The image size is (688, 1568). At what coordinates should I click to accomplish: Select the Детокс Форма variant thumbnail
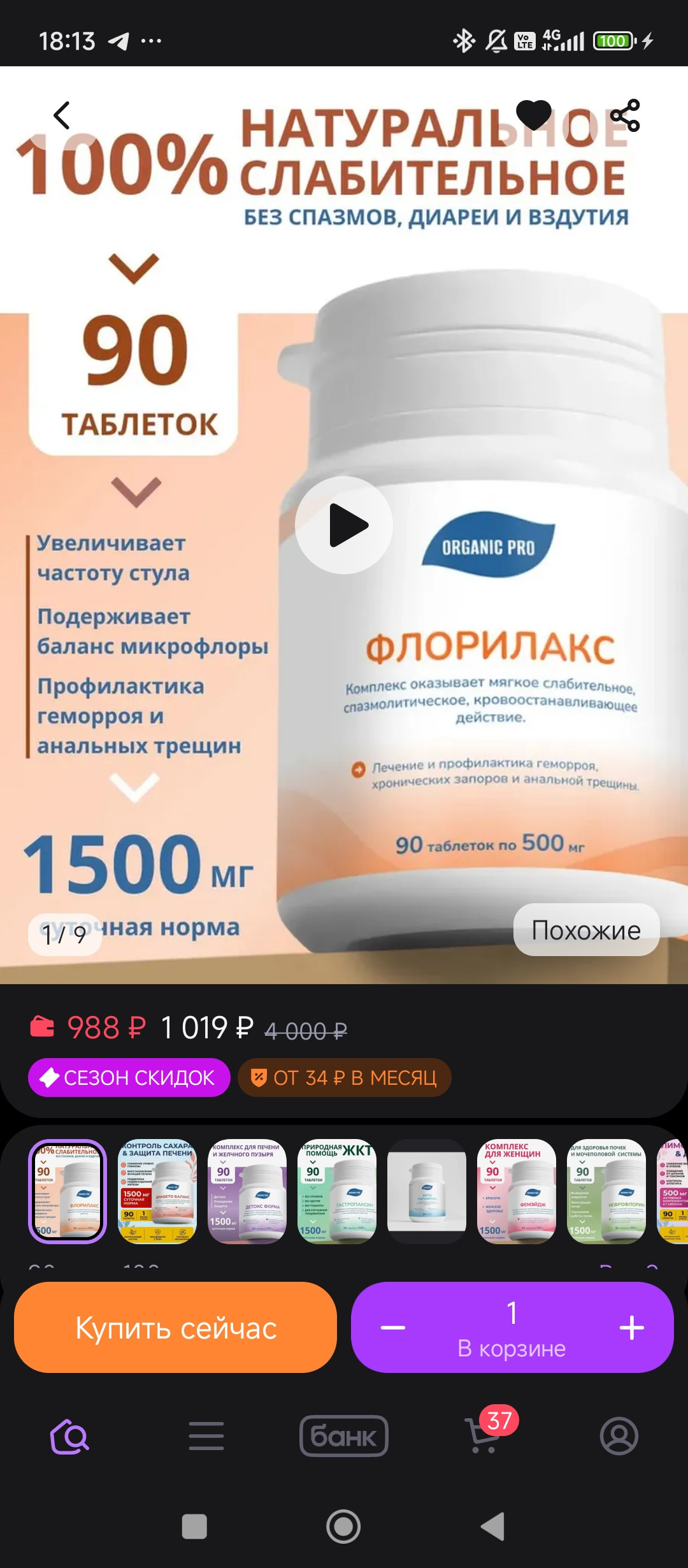[x=247, y=1191]
